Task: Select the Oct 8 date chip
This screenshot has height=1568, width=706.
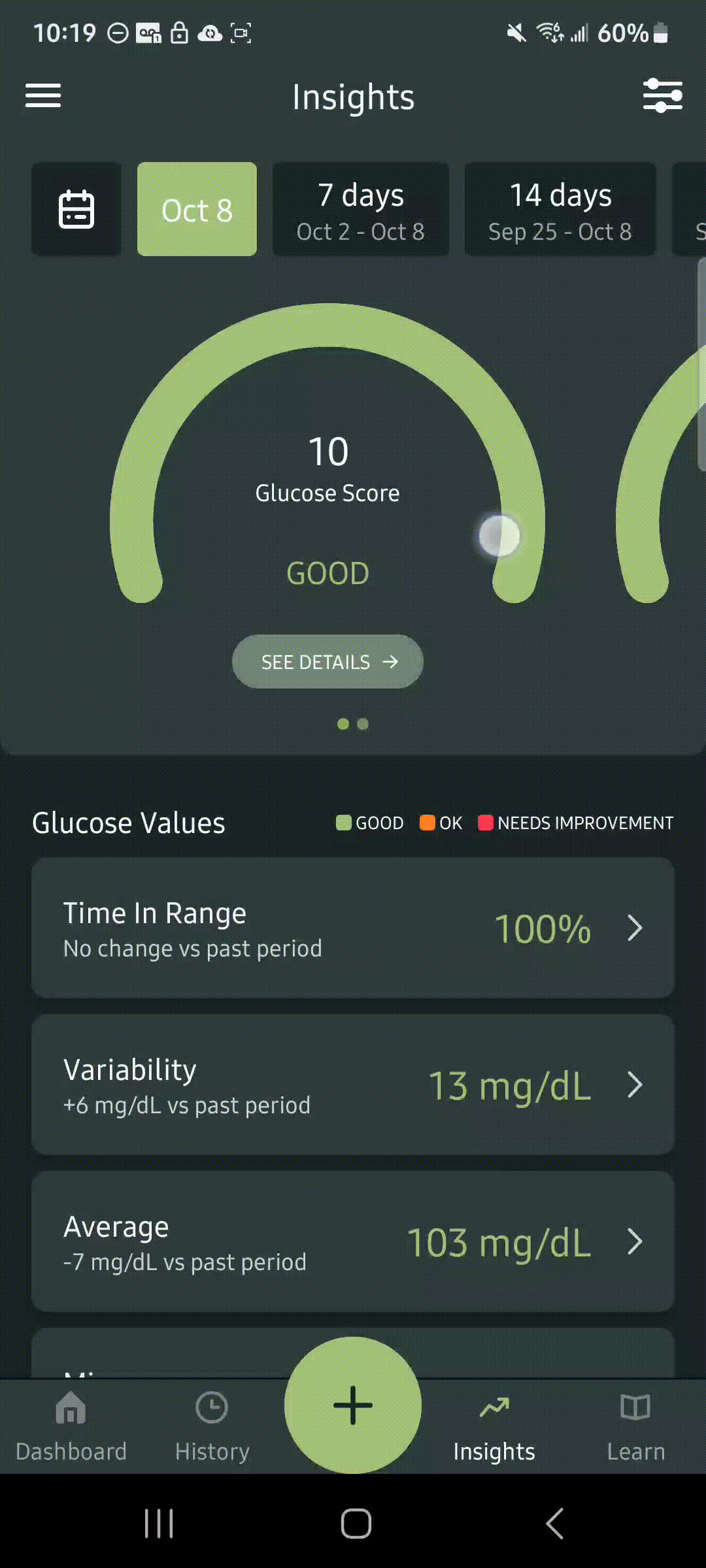Action: (197, 209)
